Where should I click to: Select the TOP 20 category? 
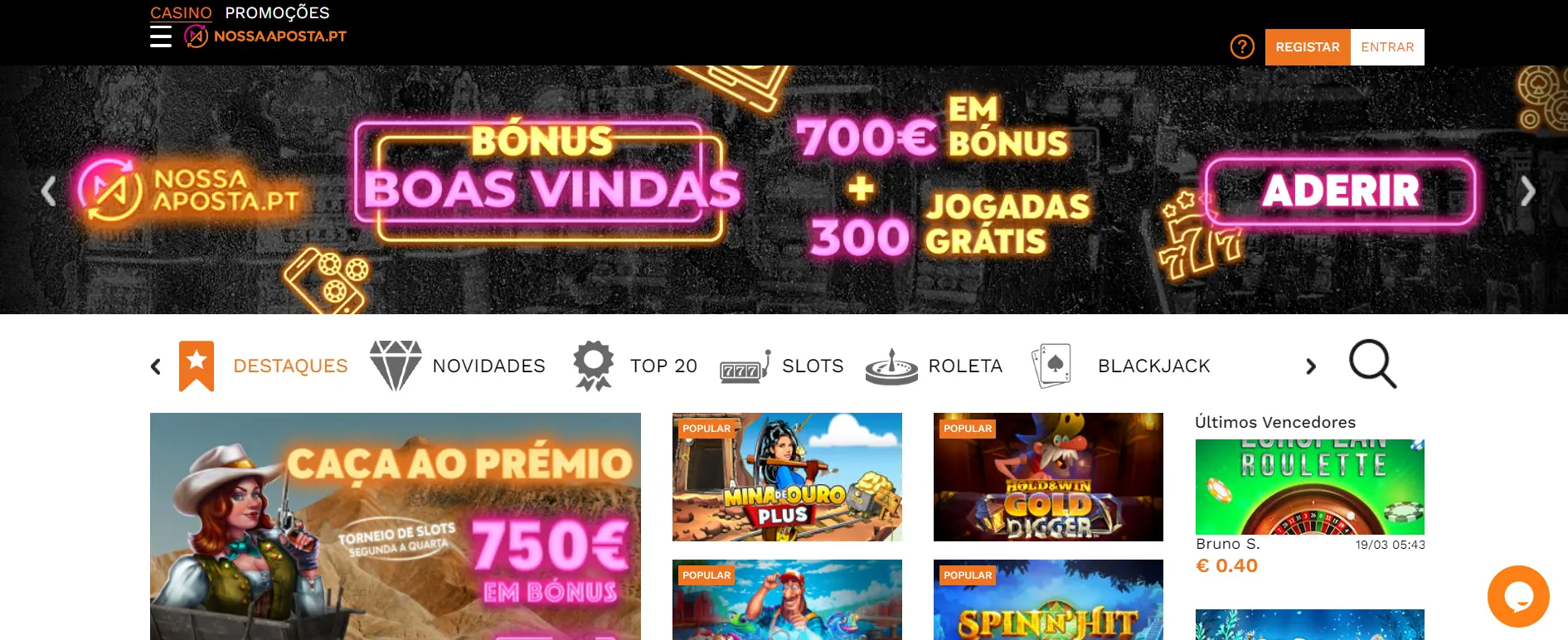[663, 366]
